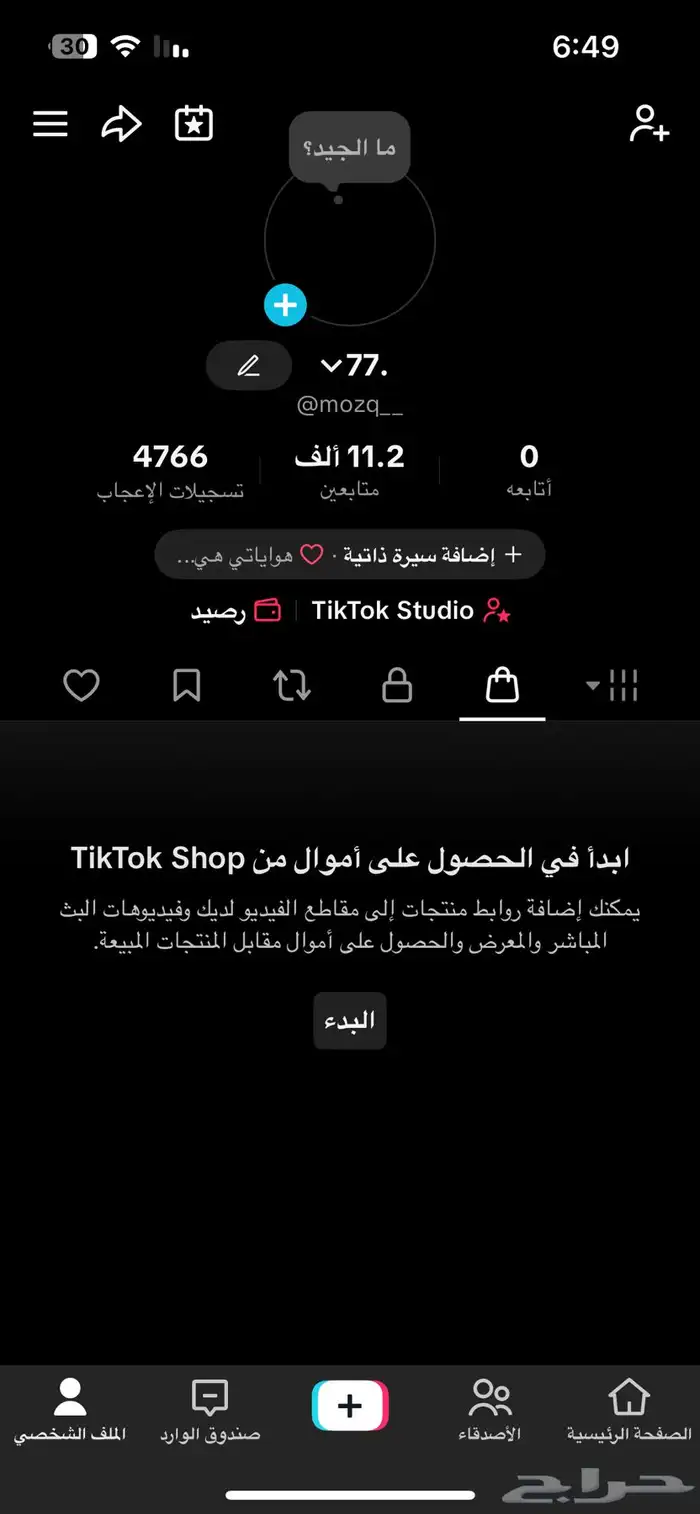Switch to the saved bookmarks tab
Image resolution: width=700 pixels, height=1514 pixels.
pyautogui.click(x=186, y=686)
